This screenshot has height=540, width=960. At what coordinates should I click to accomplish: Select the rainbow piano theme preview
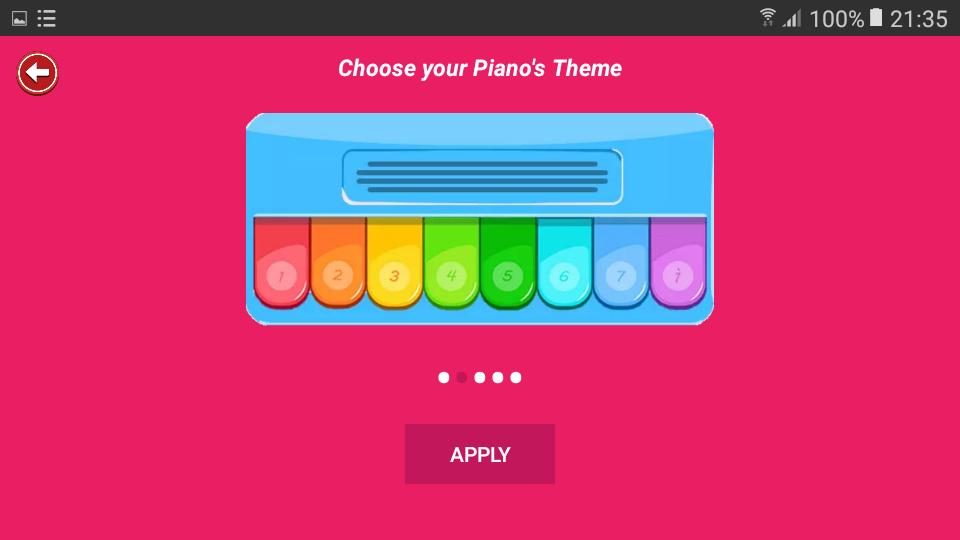tap(480, 219)
